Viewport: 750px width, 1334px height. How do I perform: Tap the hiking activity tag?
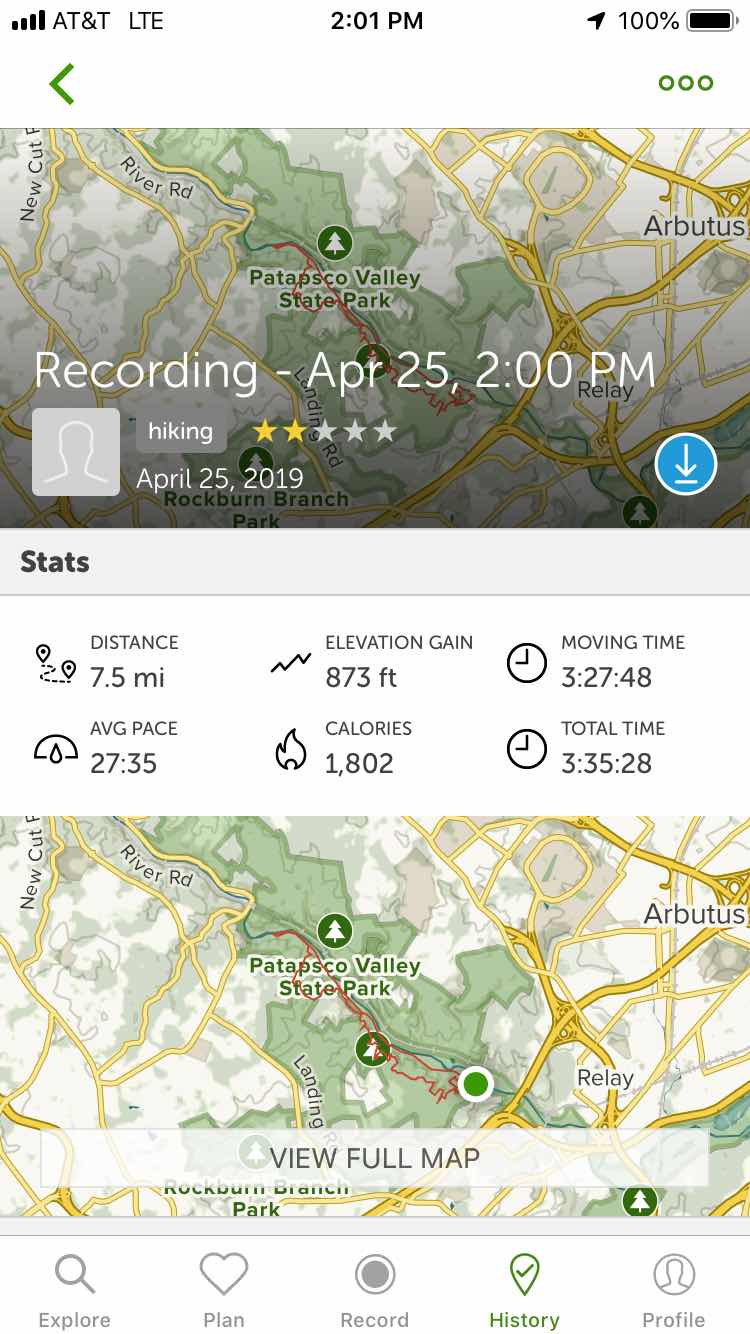click(181, 432)
